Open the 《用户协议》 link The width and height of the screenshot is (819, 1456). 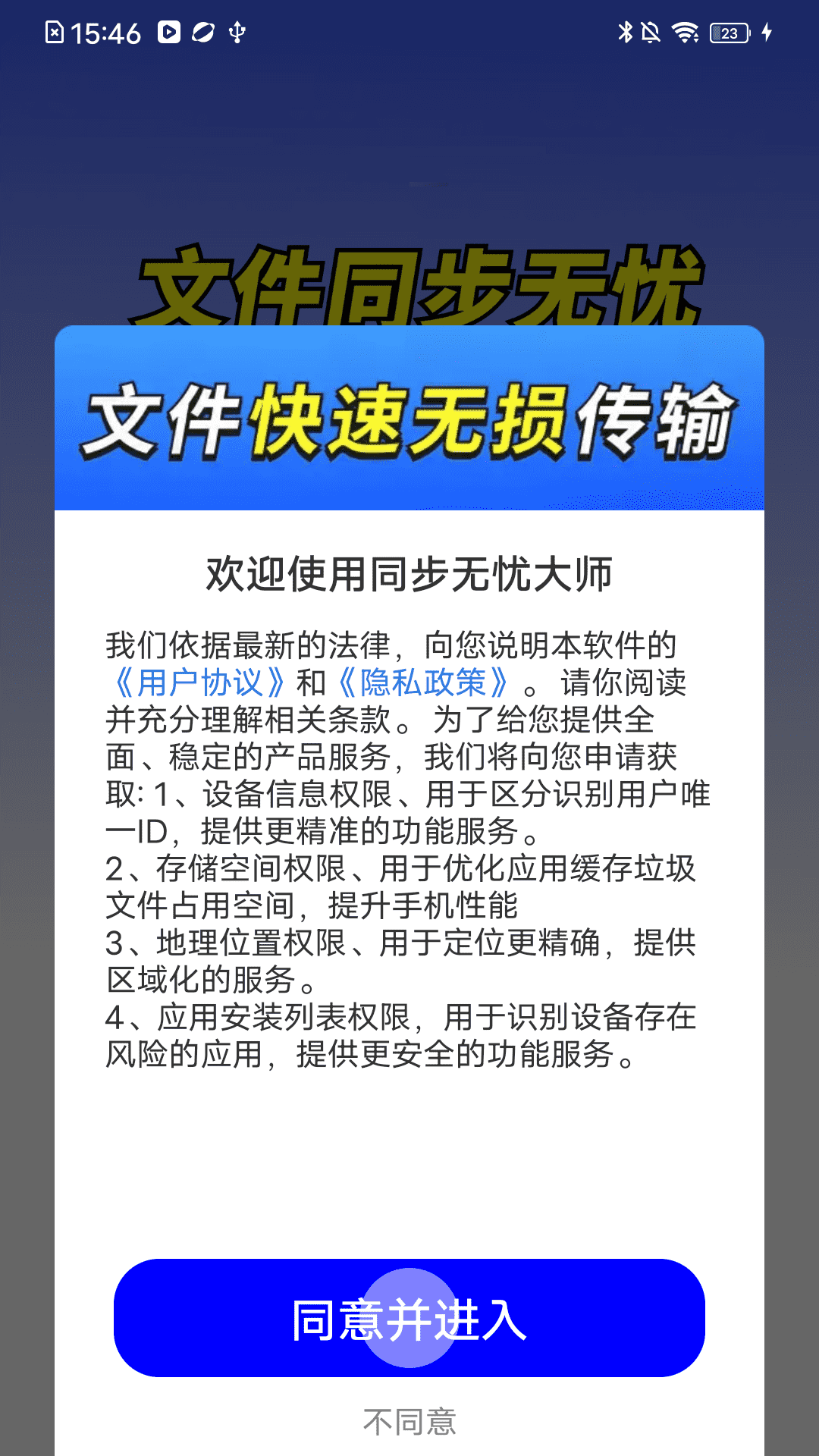click(199, 682)
